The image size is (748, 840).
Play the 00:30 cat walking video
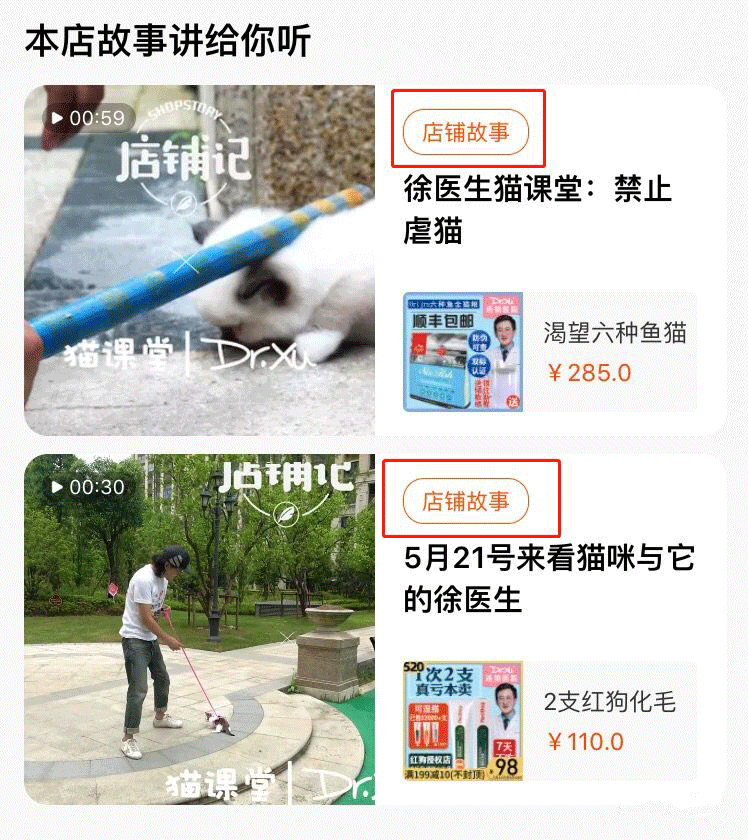(x=199, y=629)
